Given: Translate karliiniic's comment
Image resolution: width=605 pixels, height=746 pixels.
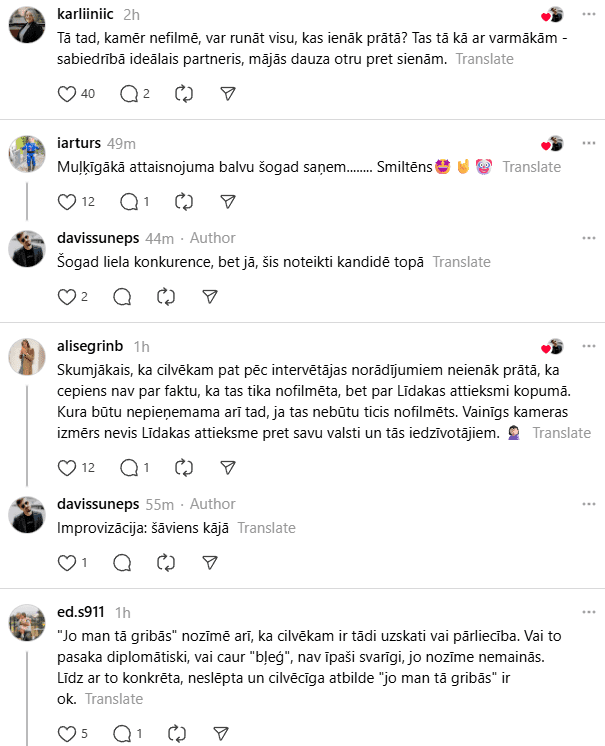Looking at the screenshot, I should (484, 59).
